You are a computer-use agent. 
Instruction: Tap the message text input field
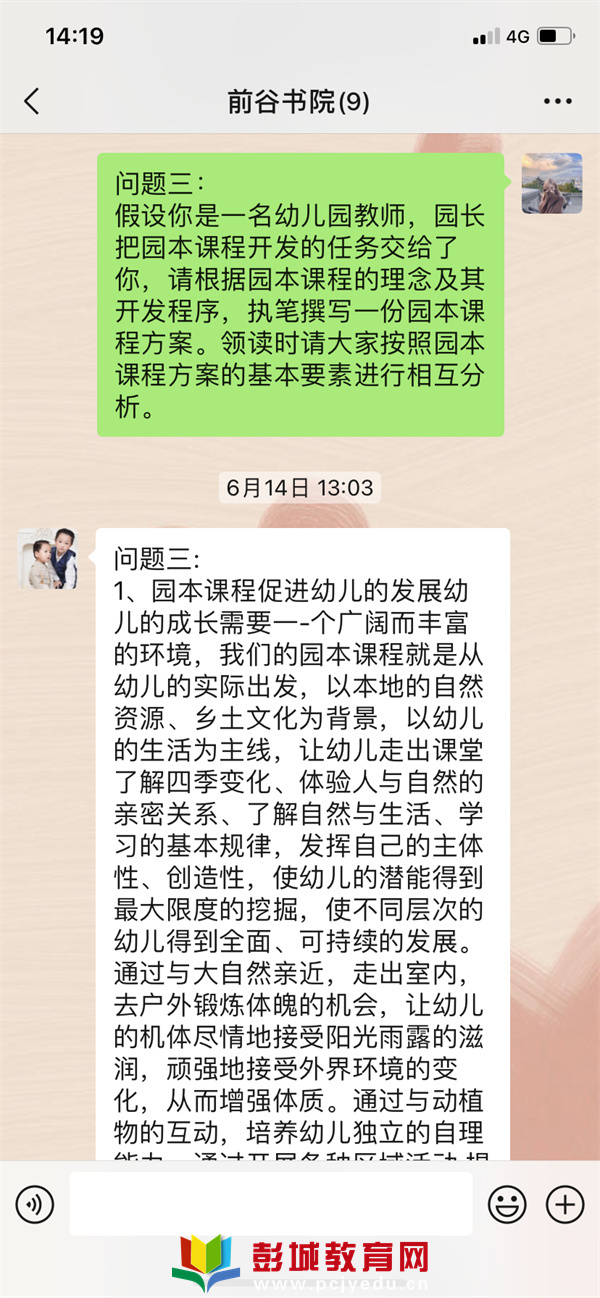(x=270, y=1204)
